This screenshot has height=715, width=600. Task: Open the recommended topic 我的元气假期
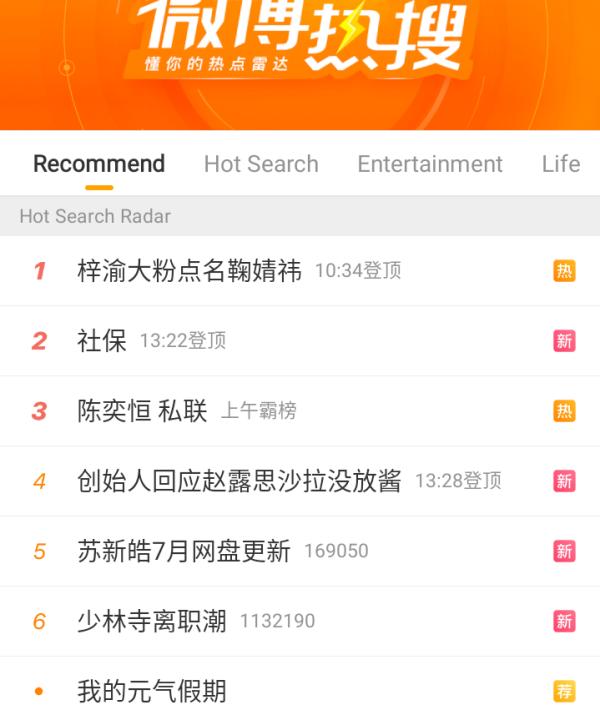click(x=152, y=690)
